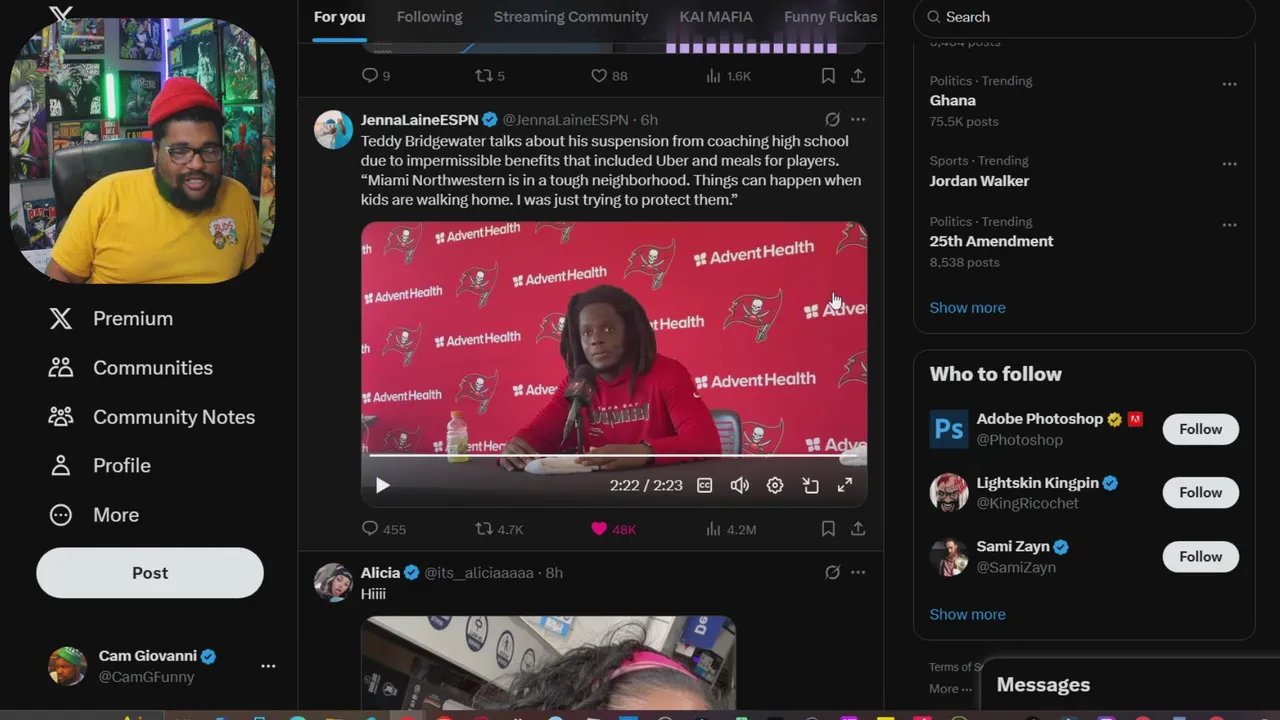
Task: Compose a new Post
Action: [x=150, y=573]
